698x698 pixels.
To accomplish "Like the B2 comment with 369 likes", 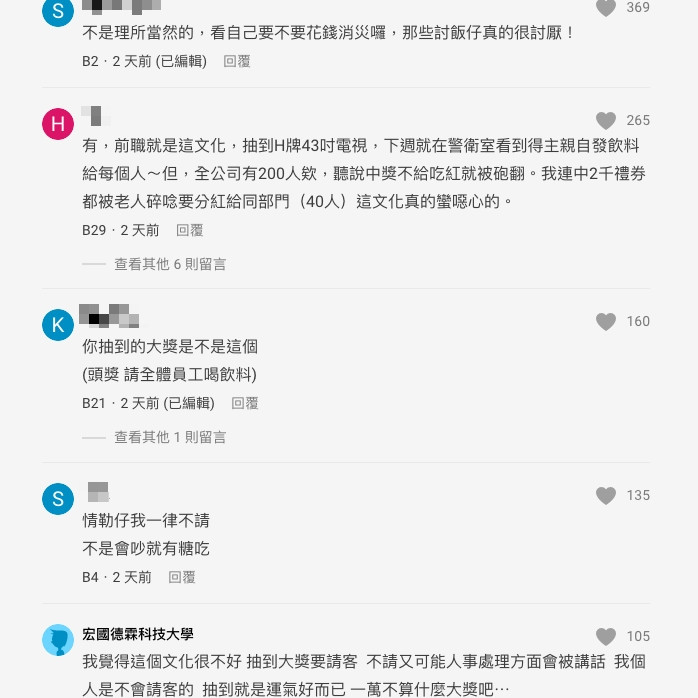I will pyautogui.click(x=606, y=9).
